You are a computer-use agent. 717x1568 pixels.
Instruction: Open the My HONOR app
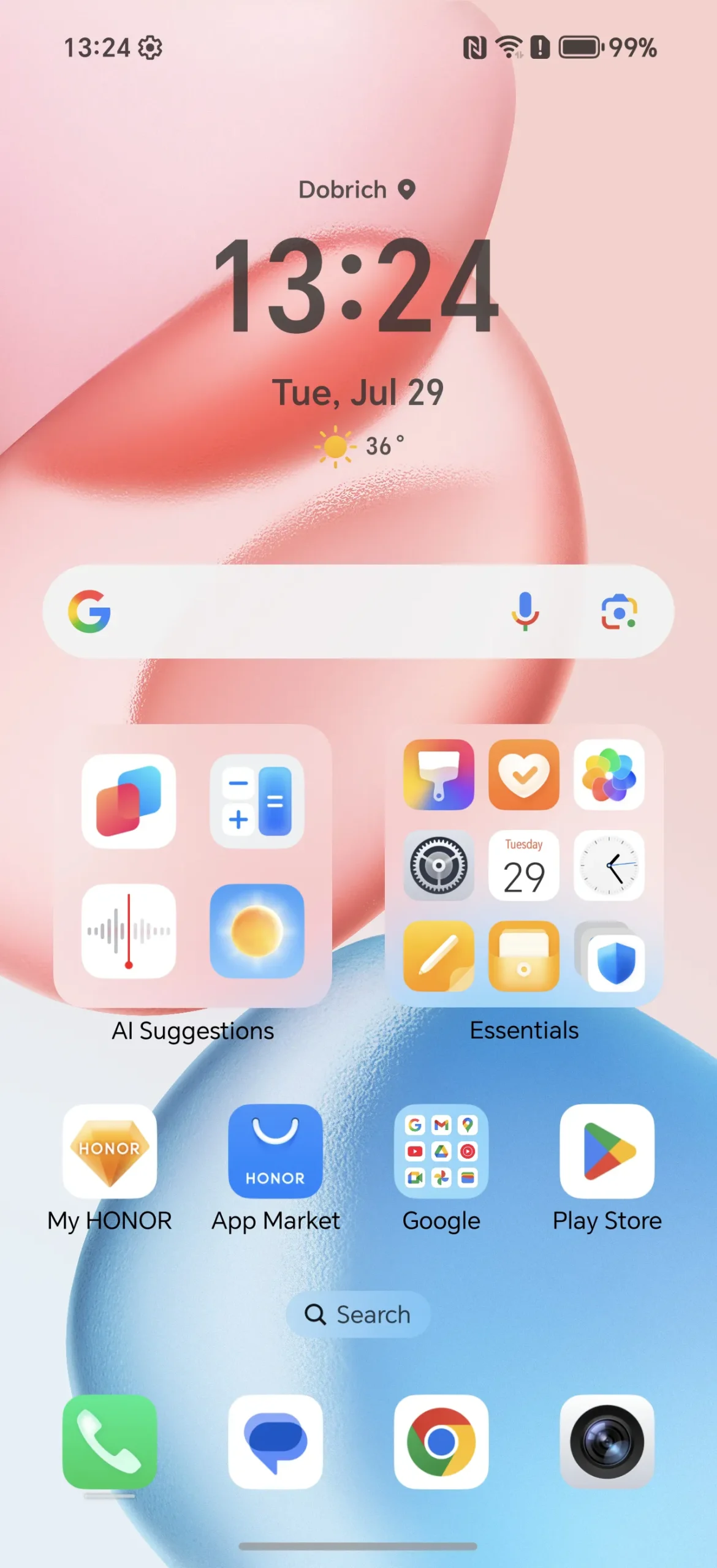(110, 1151)
